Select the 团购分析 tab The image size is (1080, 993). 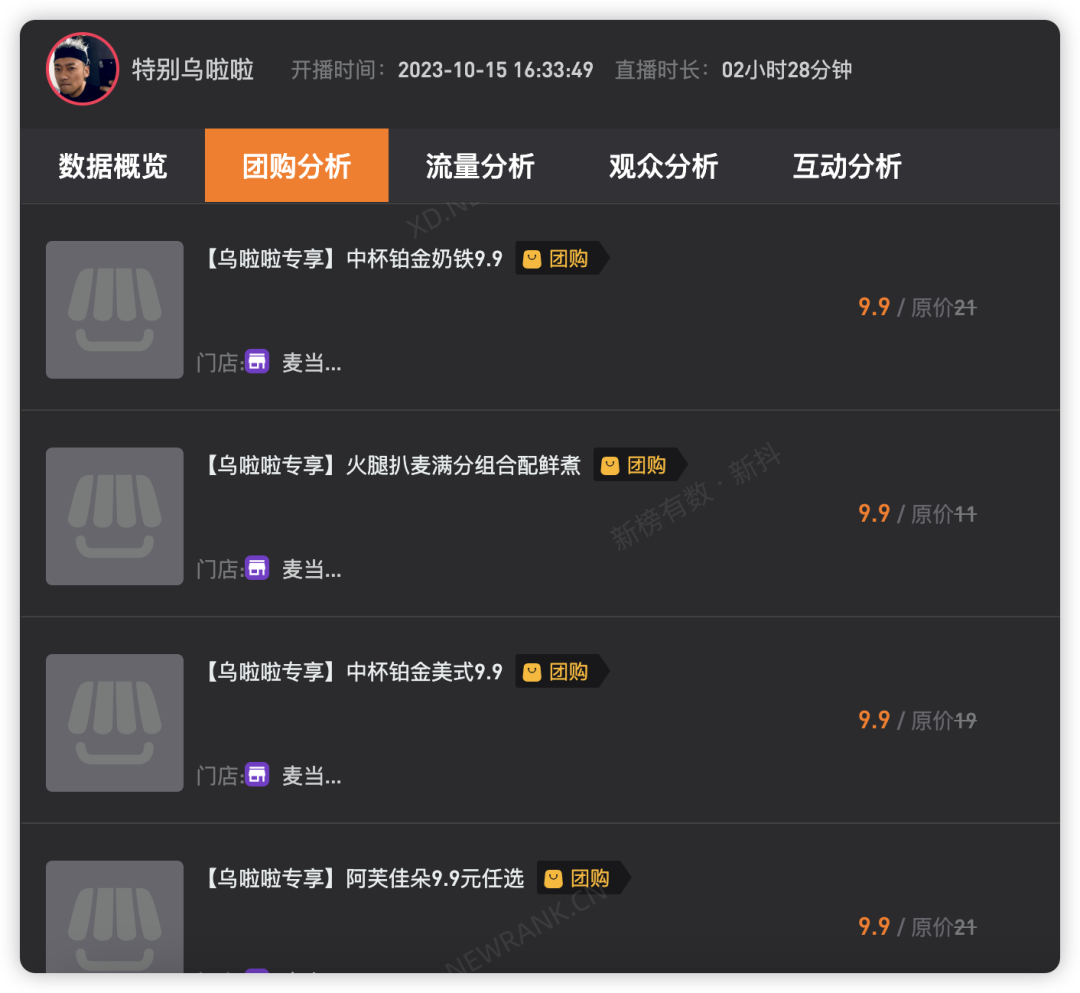(x=296, y=166)
